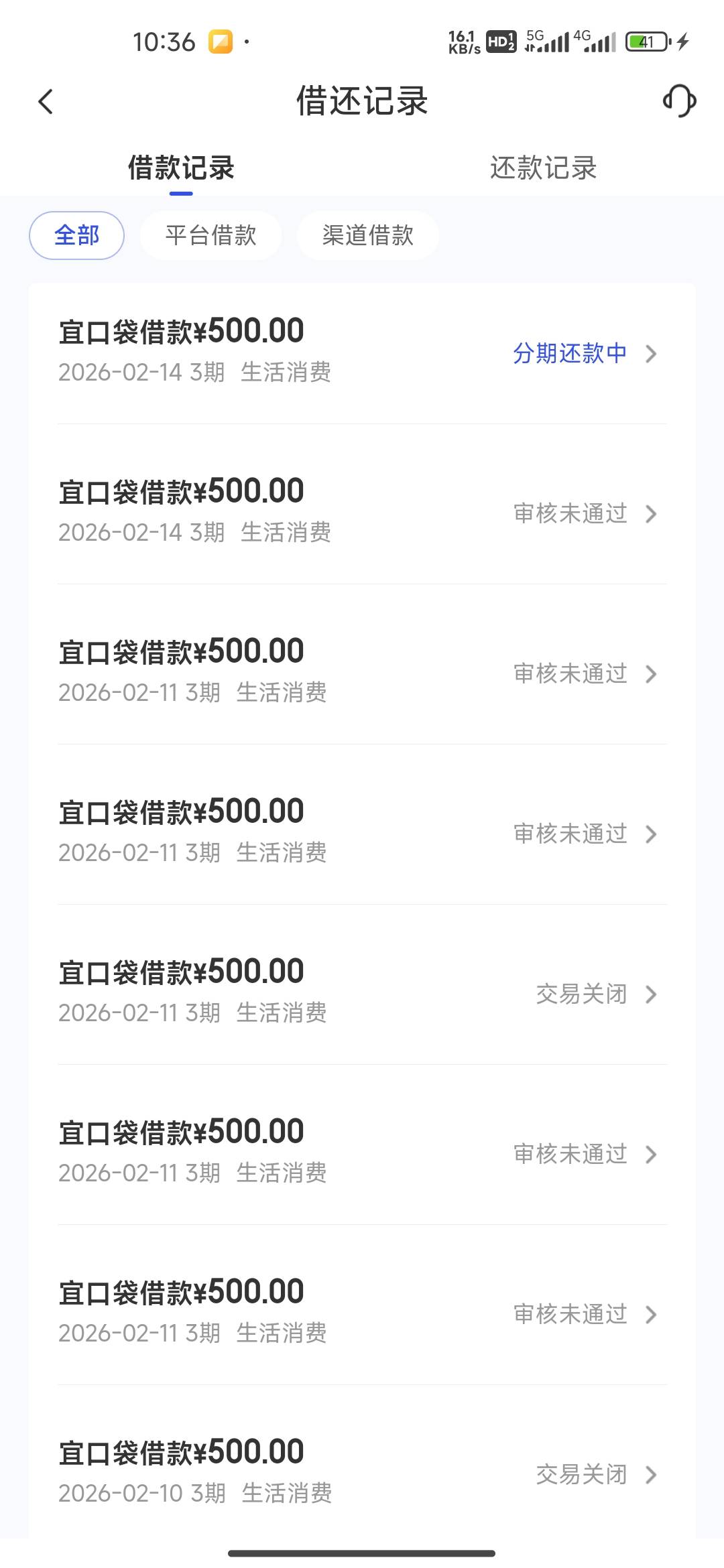Open the loan marked 分期还款中

point(362,352)
